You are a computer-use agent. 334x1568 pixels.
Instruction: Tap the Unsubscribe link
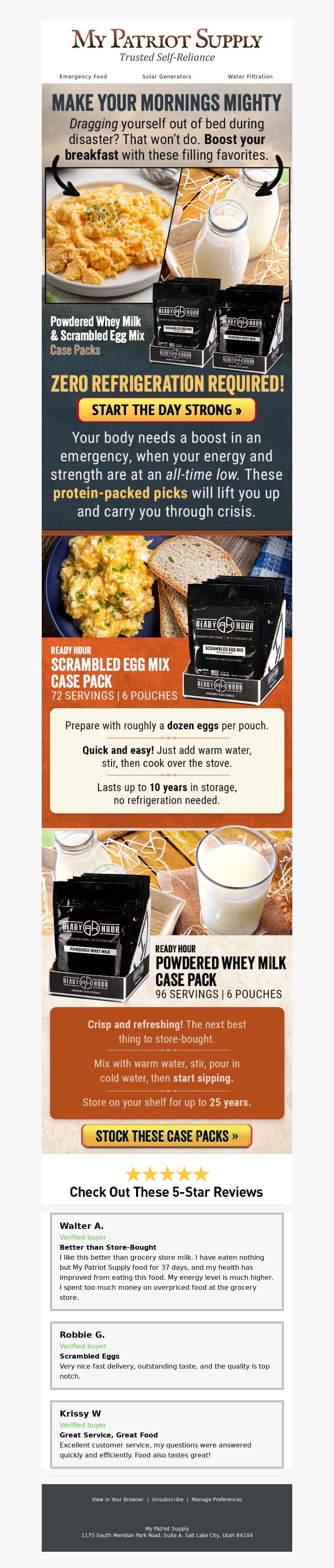167,1499
